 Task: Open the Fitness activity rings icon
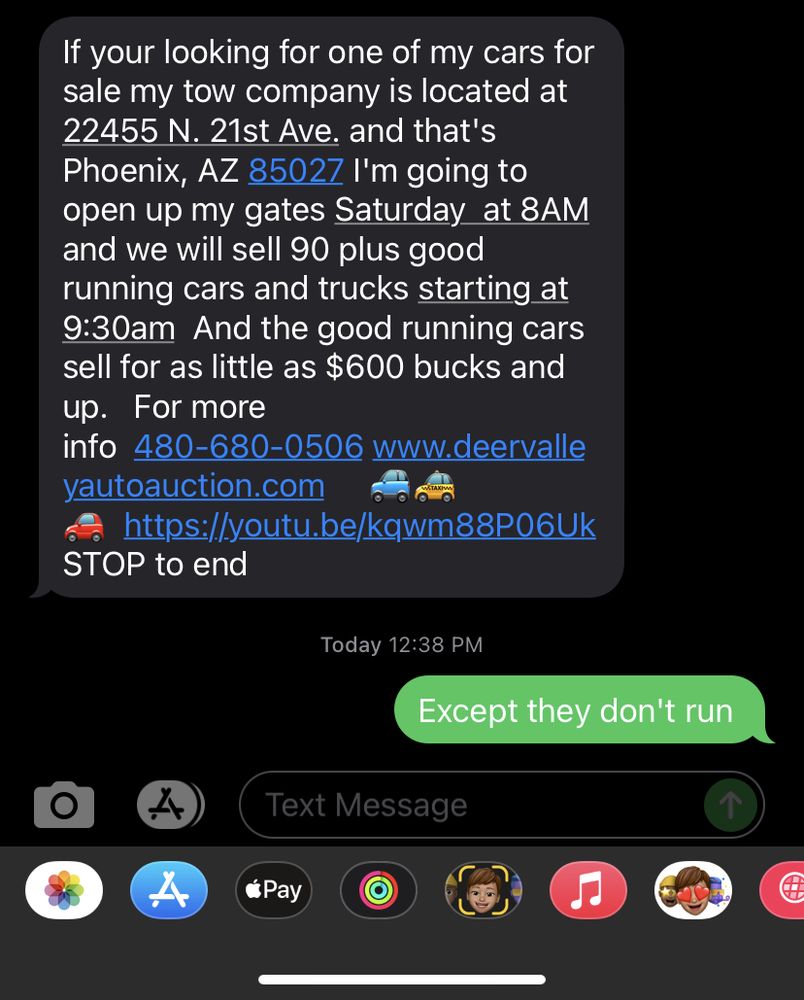[378, 890]
